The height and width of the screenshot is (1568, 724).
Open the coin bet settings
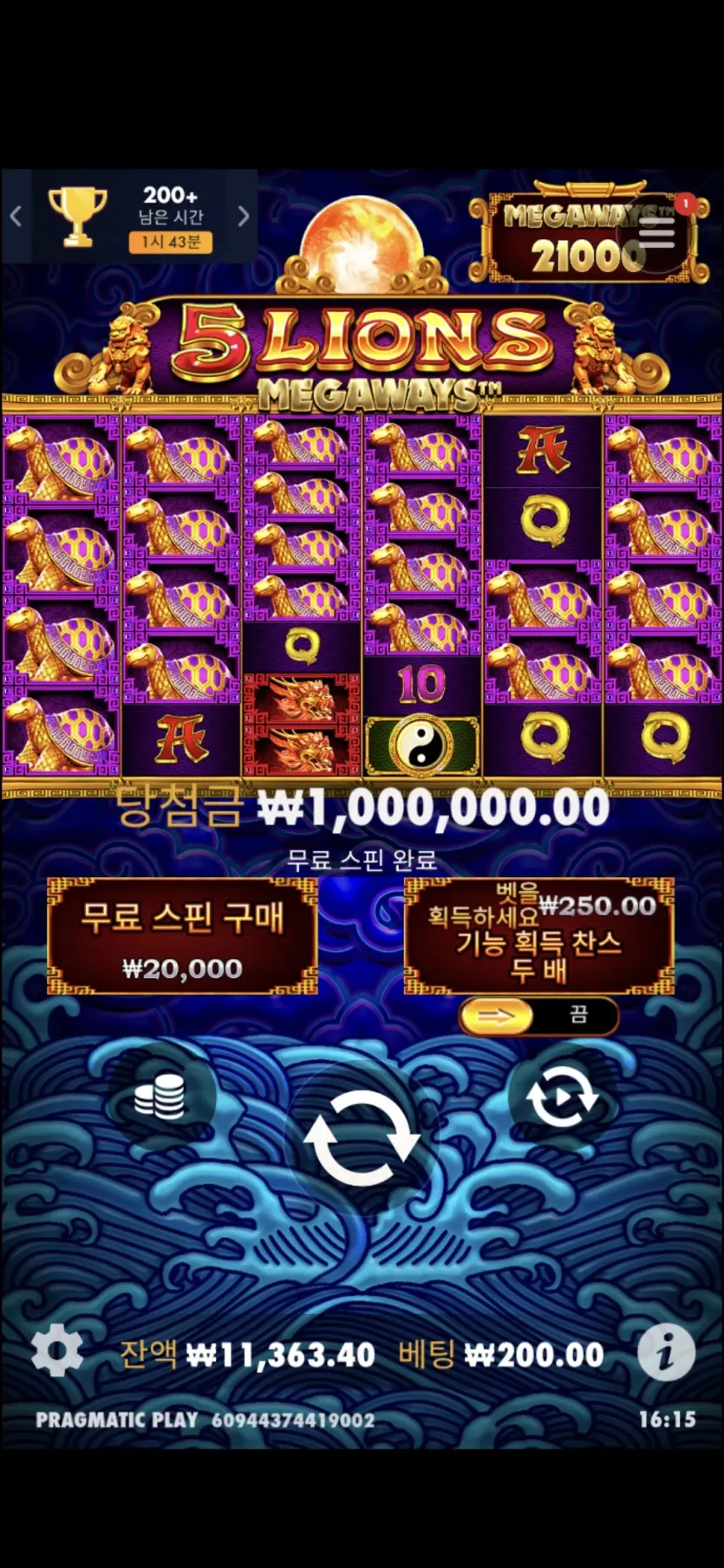[160, 1097]
